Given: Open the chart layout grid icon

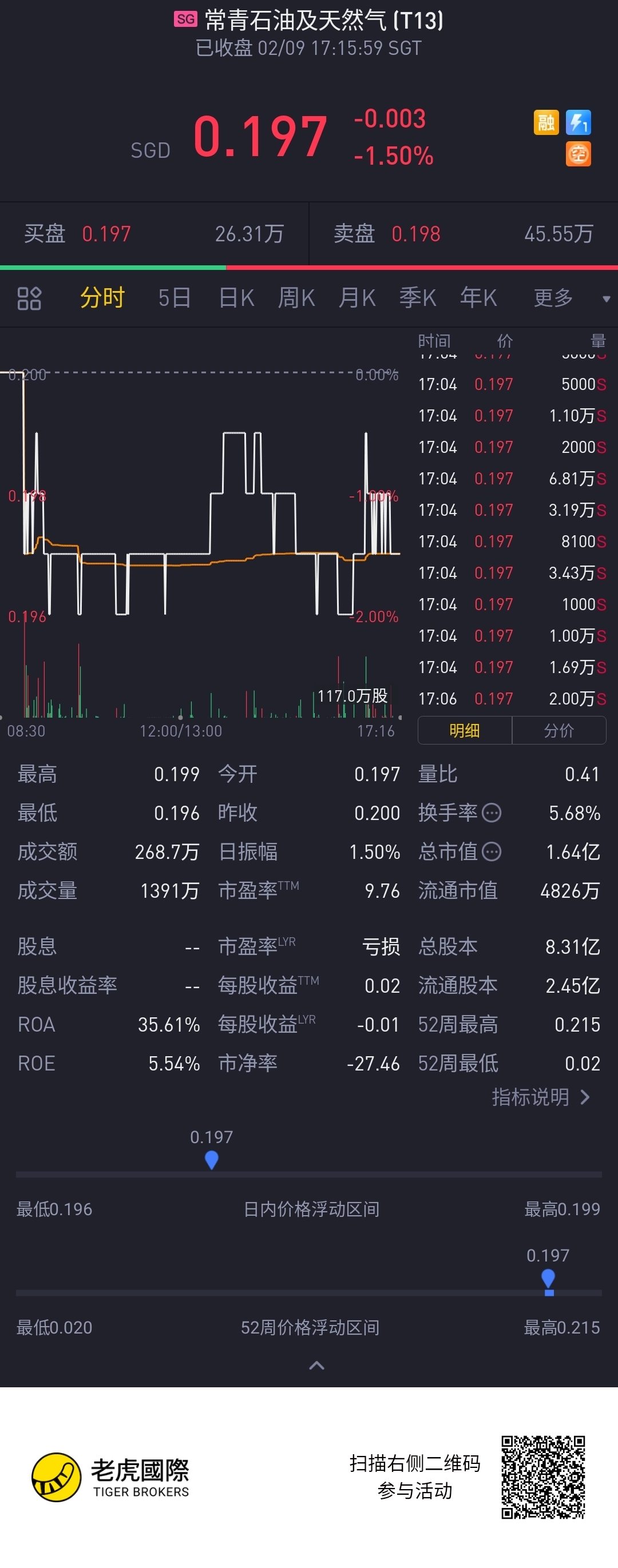Looking at the screenshot, I should pos(29,299).
